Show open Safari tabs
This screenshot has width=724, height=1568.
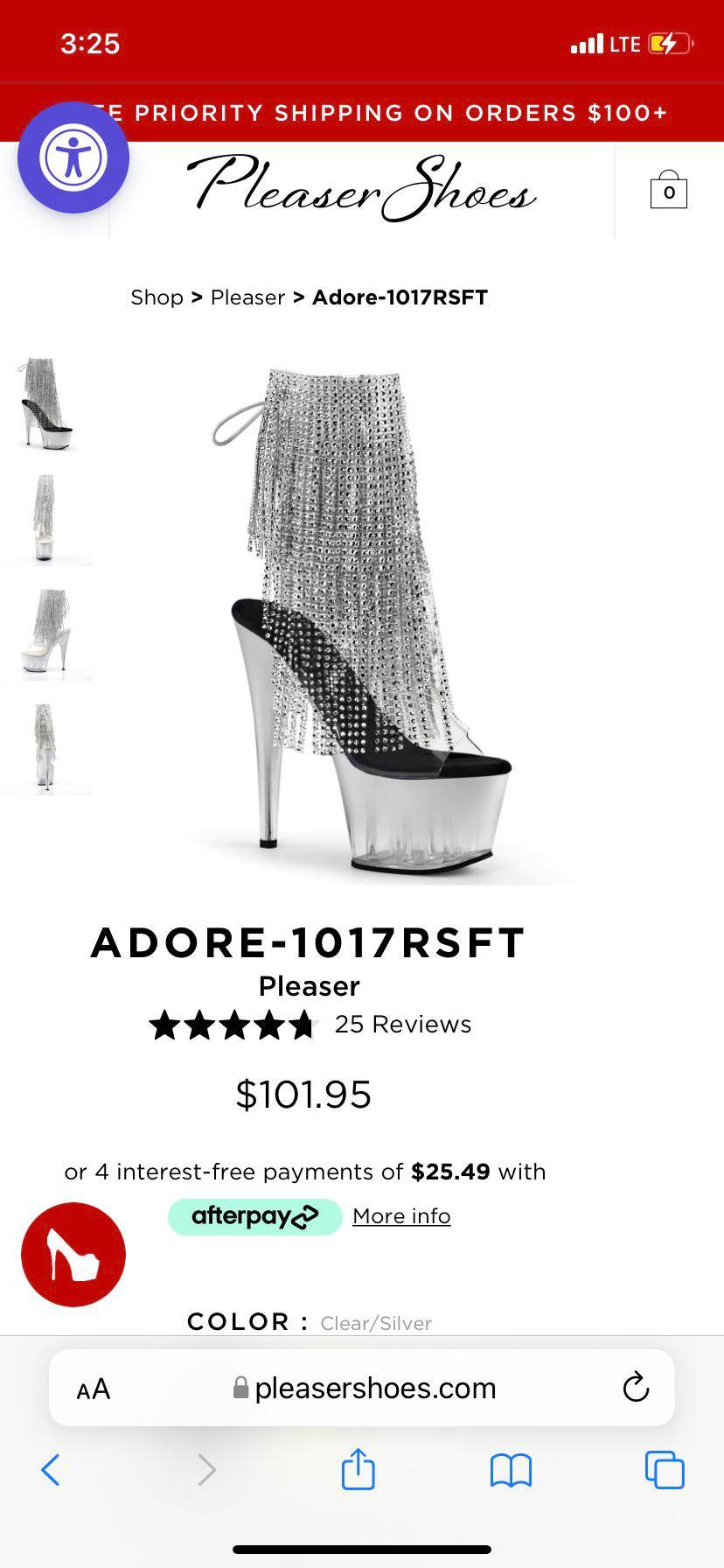tap(664, 1470)
